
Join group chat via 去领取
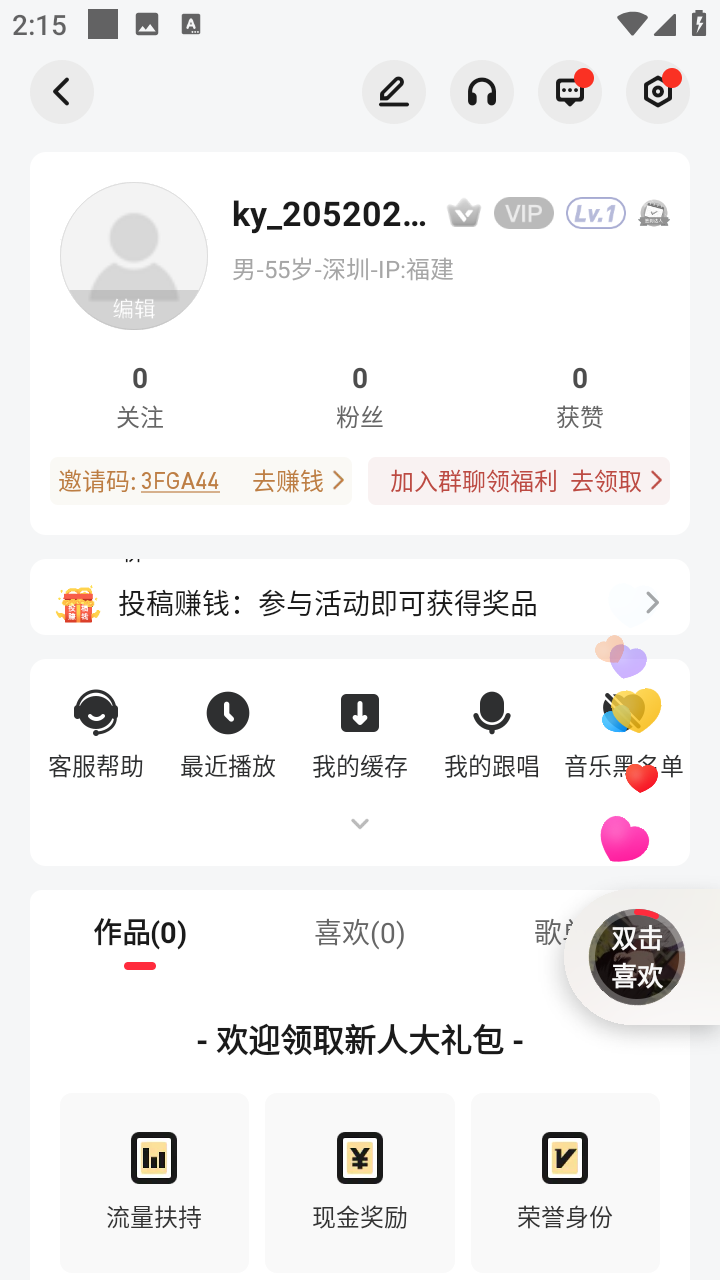(615, 481)
